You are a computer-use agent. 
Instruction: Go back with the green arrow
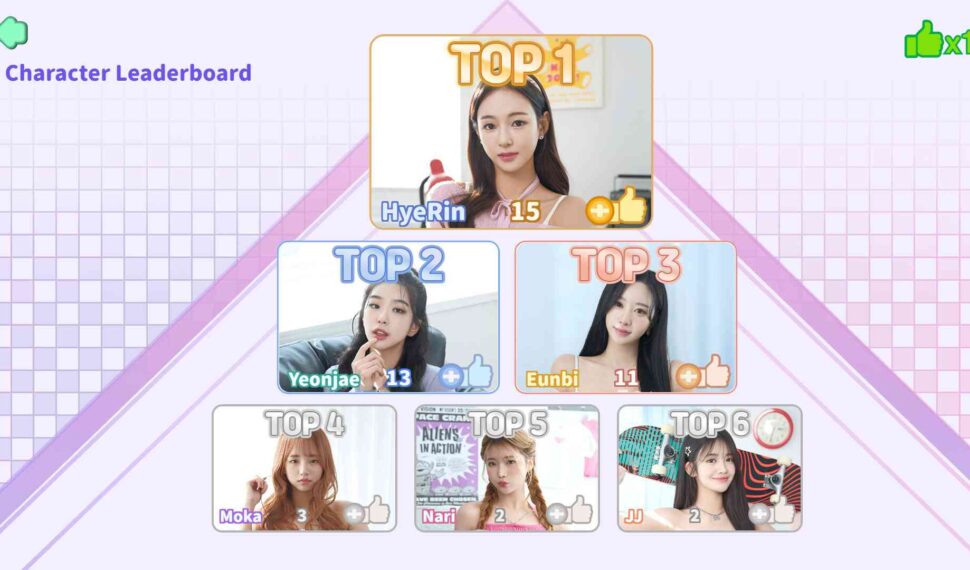pos(13,32)
